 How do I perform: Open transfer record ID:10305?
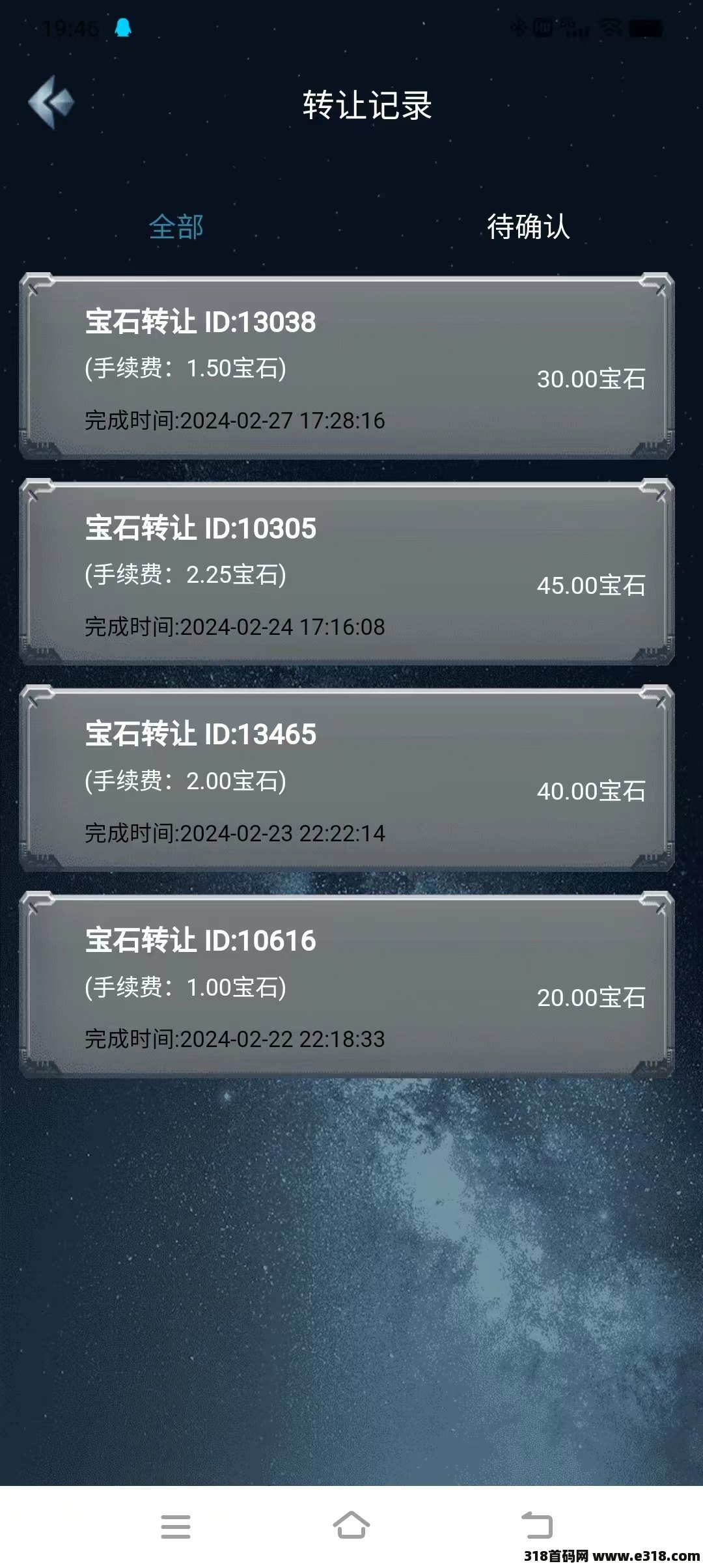[347, 573]
